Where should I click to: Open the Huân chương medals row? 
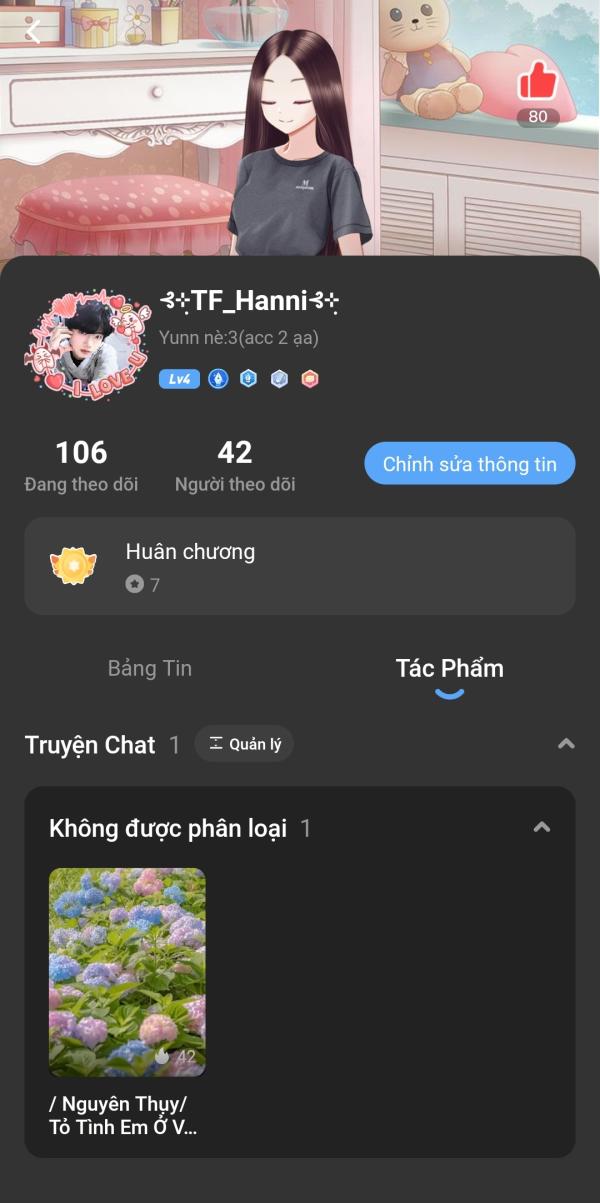click(300, 566)
